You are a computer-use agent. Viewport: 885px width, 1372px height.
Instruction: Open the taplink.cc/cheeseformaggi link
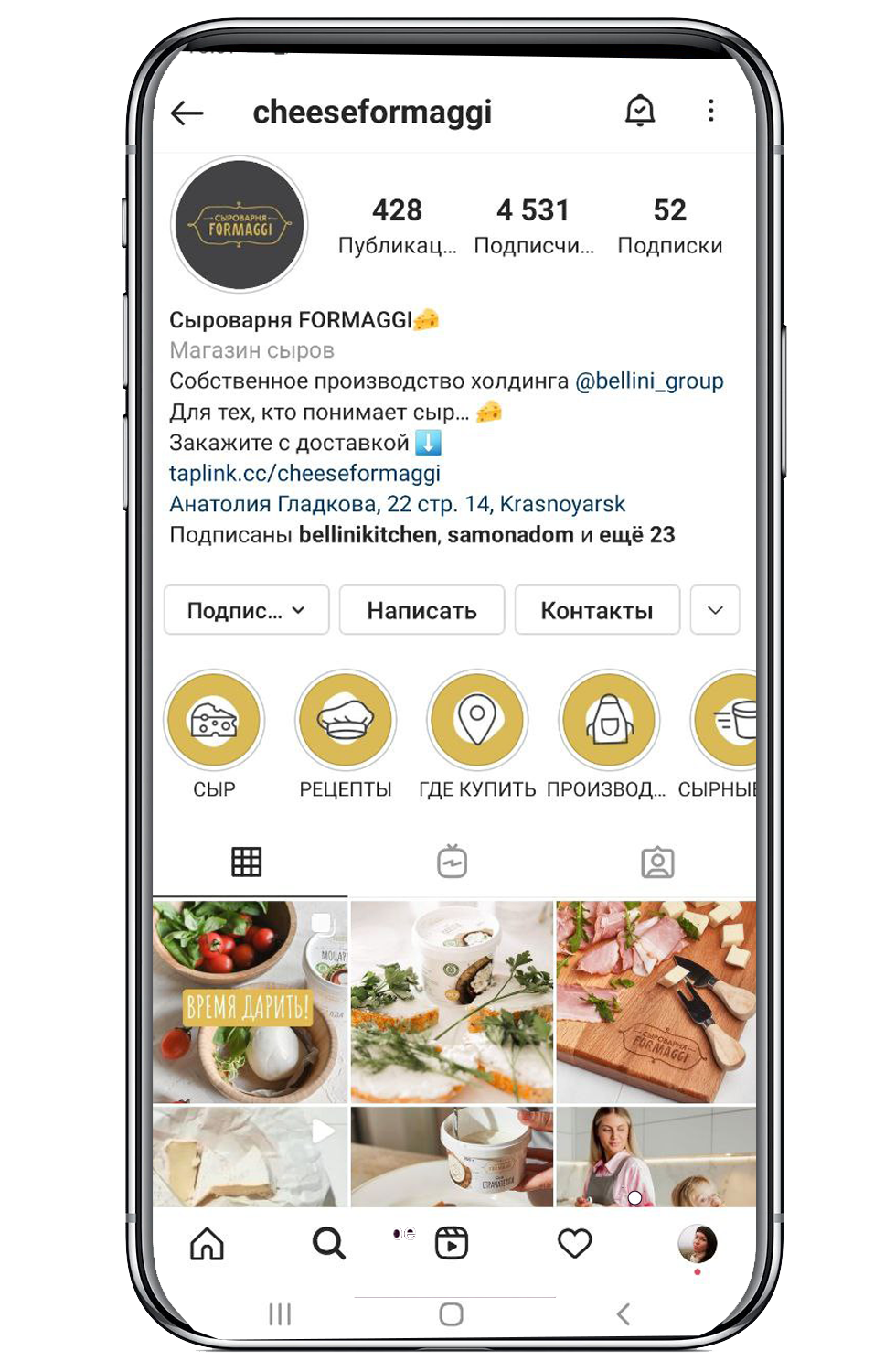304,473
